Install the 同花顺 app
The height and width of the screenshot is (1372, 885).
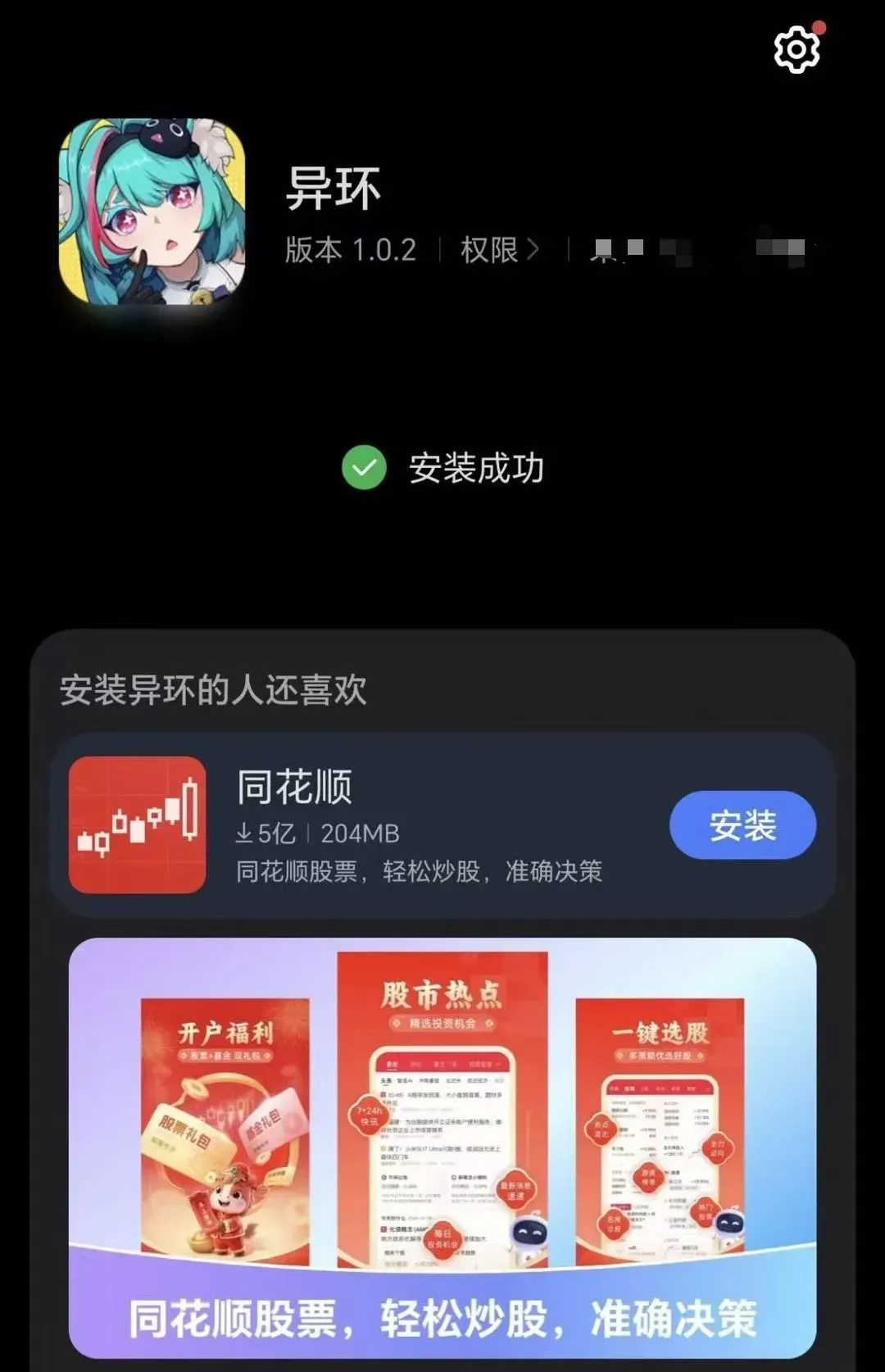point(742,825)
